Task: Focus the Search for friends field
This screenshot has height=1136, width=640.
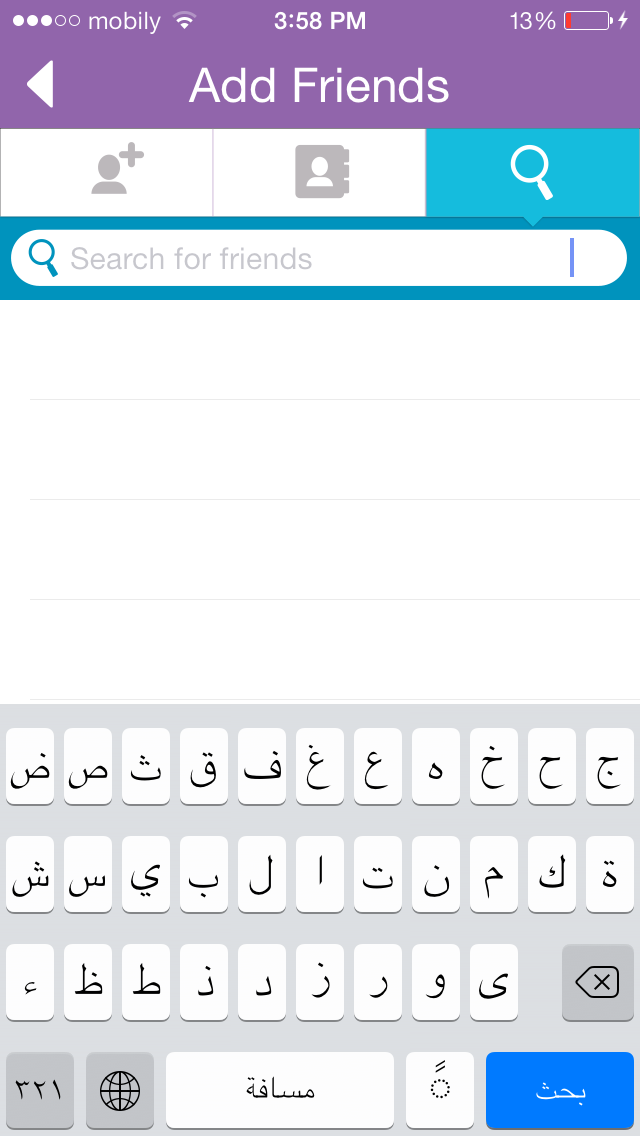Action: pyautogui.click(x=319, y=258)
